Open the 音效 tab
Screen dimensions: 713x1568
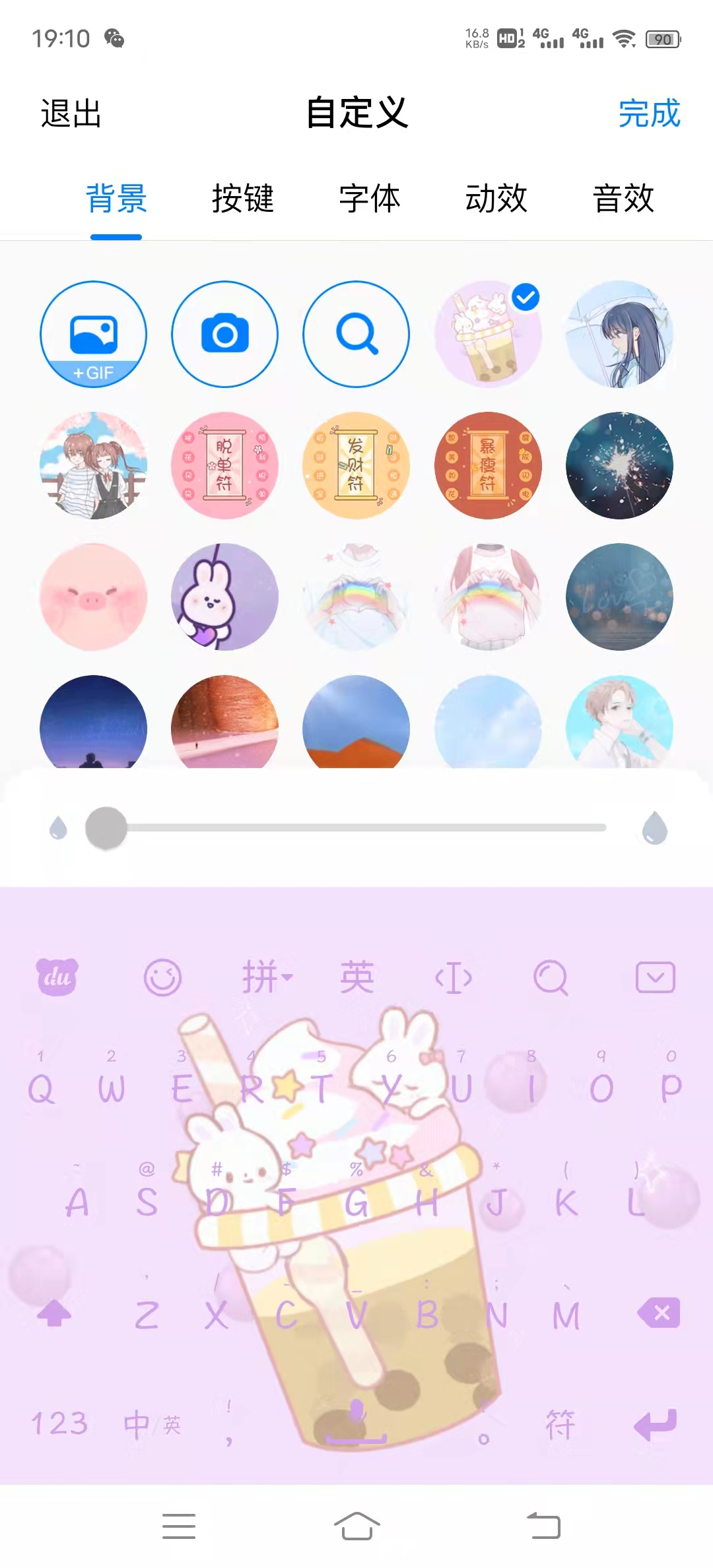click(623, 199)
